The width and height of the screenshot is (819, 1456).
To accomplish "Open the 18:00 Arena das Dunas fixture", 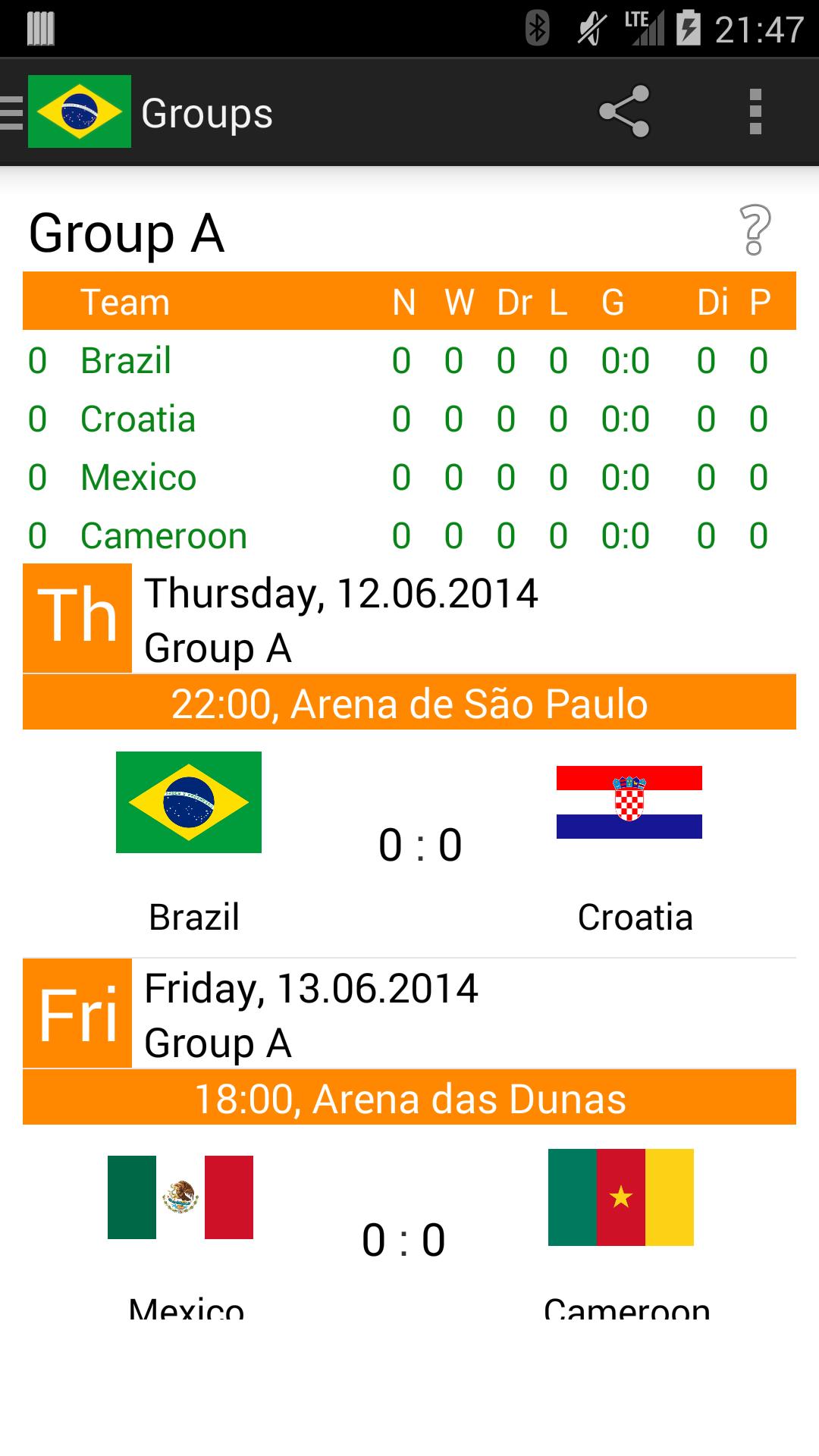I will click(409, 1097).
